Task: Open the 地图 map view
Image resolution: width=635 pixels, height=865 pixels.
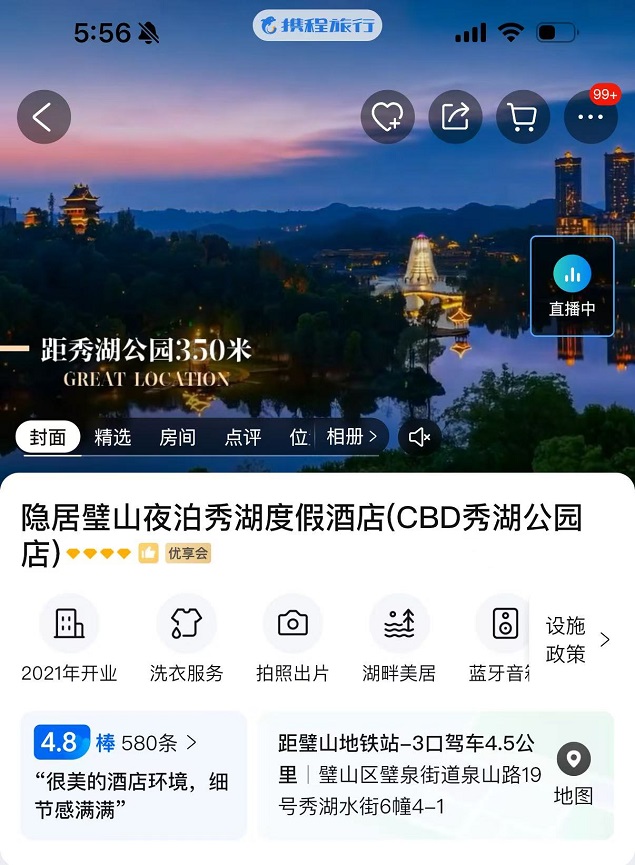Action: point(573,775)
